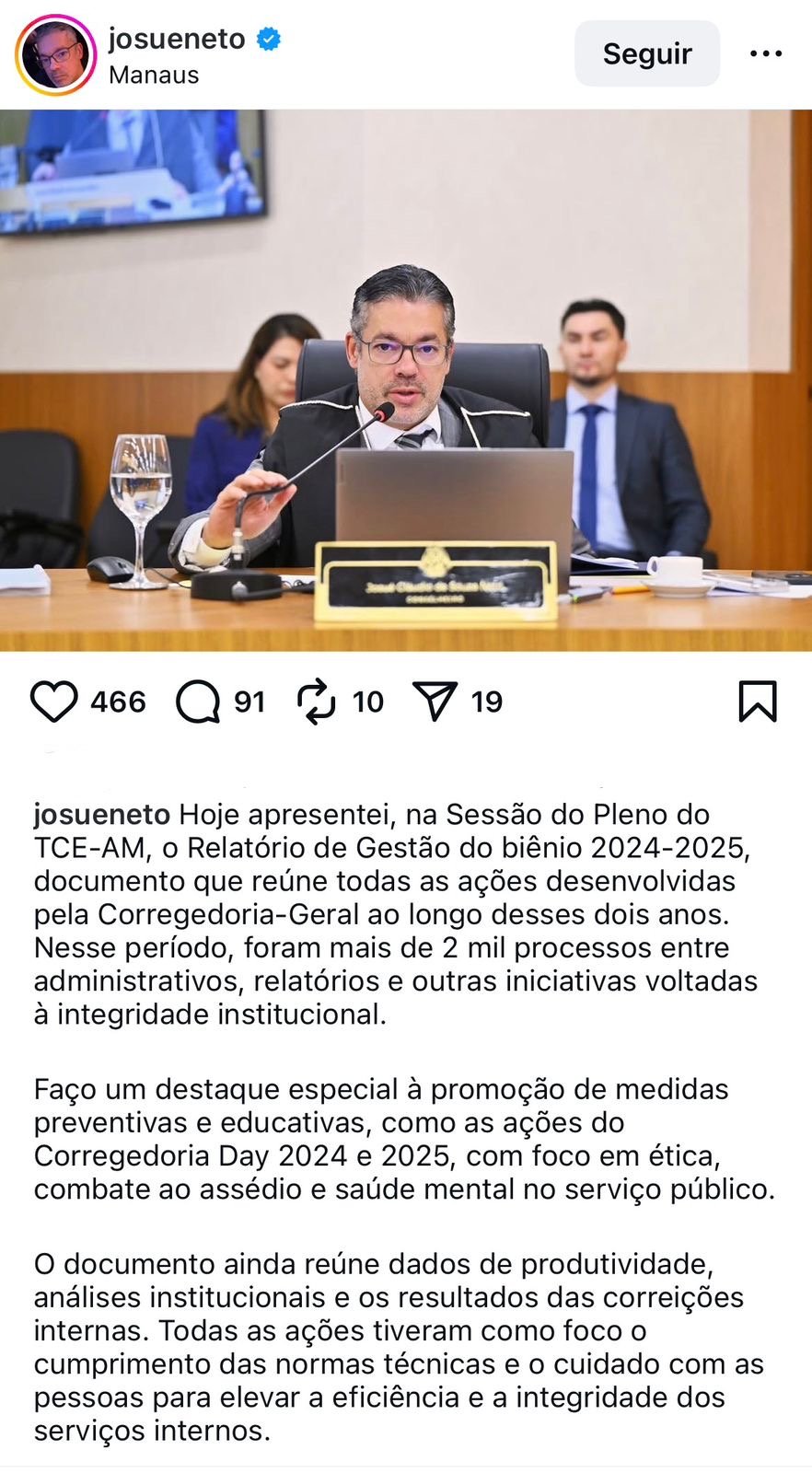The width and height of the screenshot is (812, 1473).
Task: Share the post with the paper plane icon
Action: click(x=435, y=702)
